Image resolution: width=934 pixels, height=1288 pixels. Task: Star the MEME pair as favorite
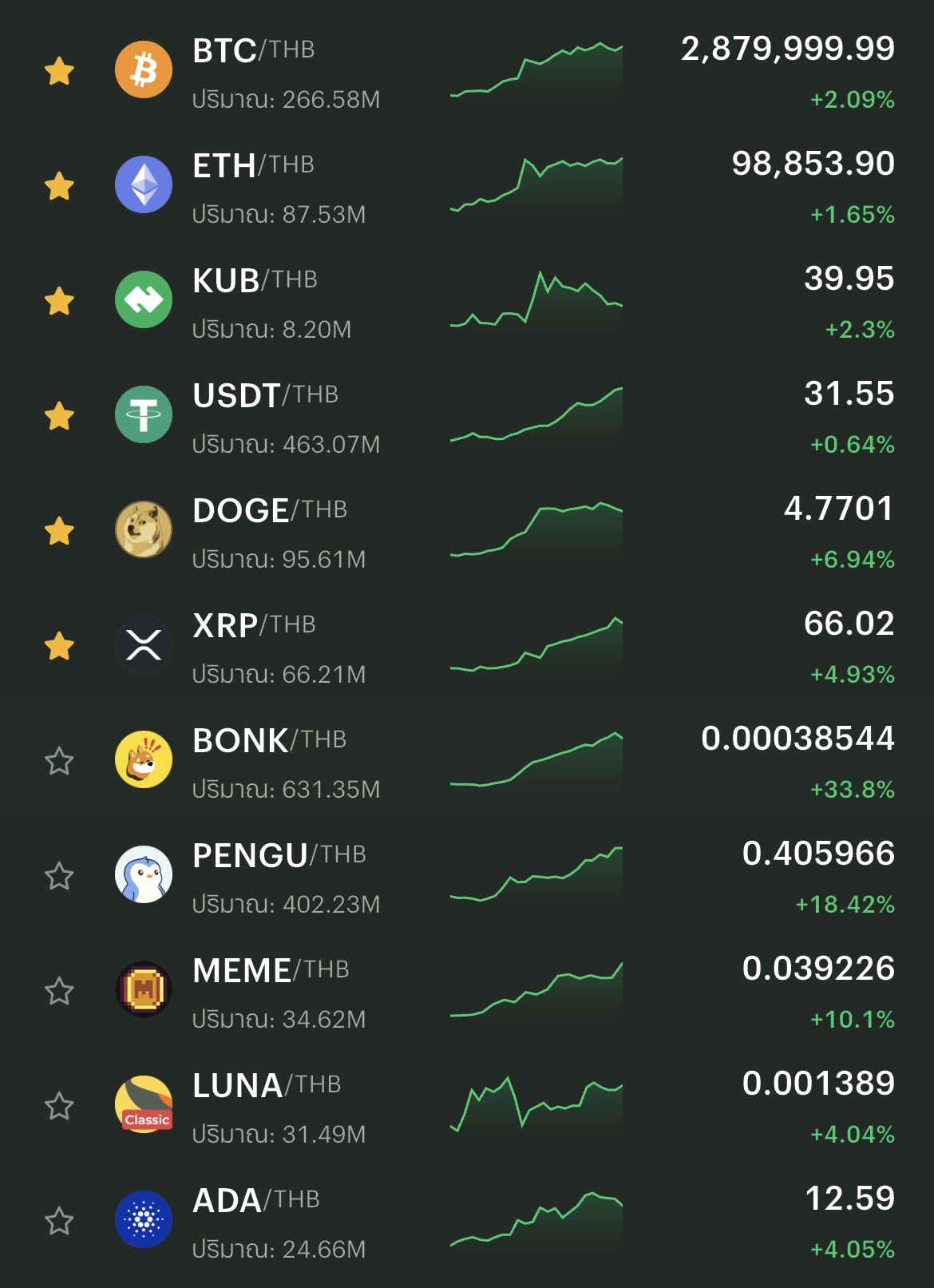[x=59, y=992]
